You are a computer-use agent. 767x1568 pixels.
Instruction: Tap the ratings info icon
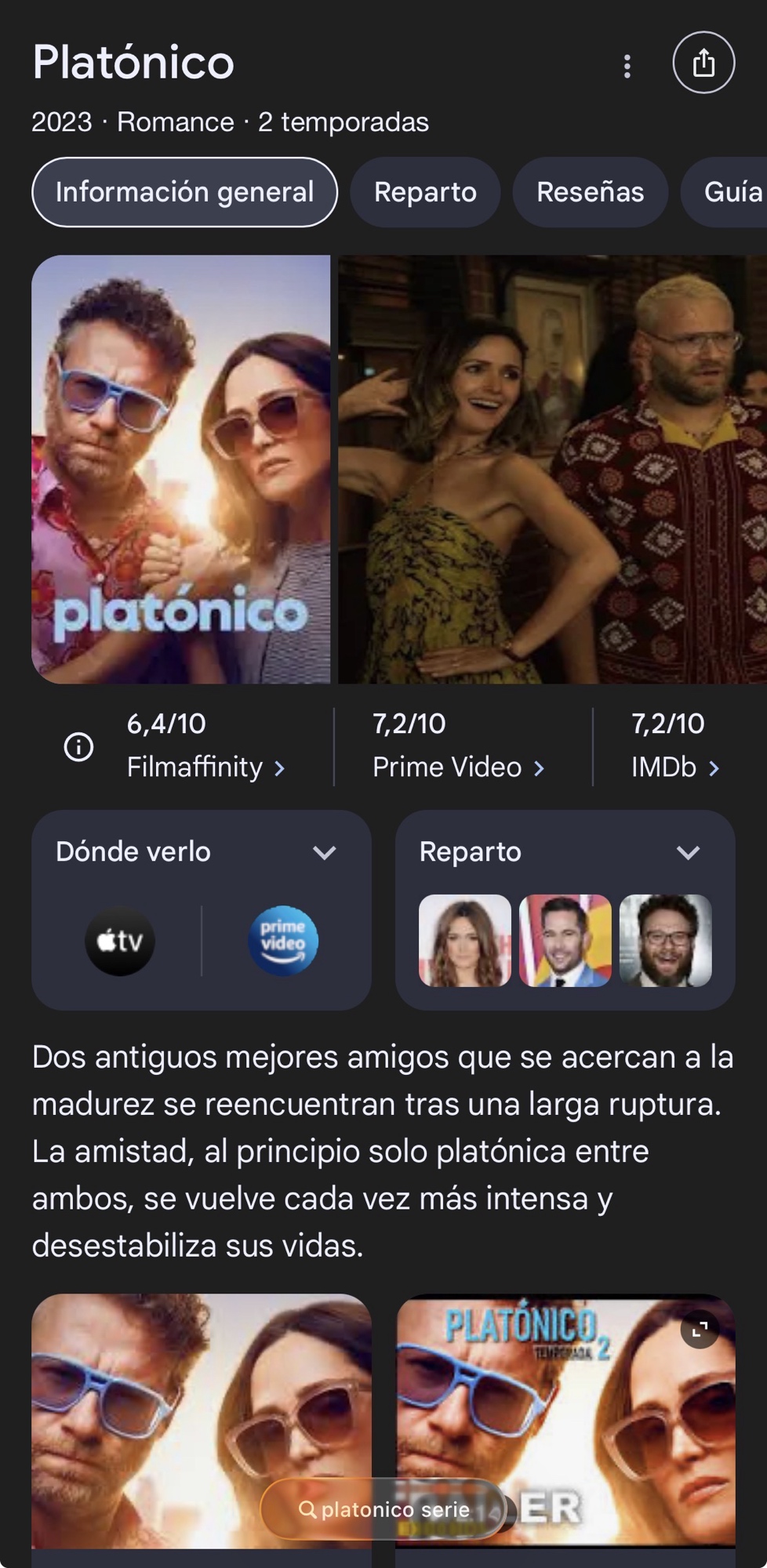pos(78,746)
